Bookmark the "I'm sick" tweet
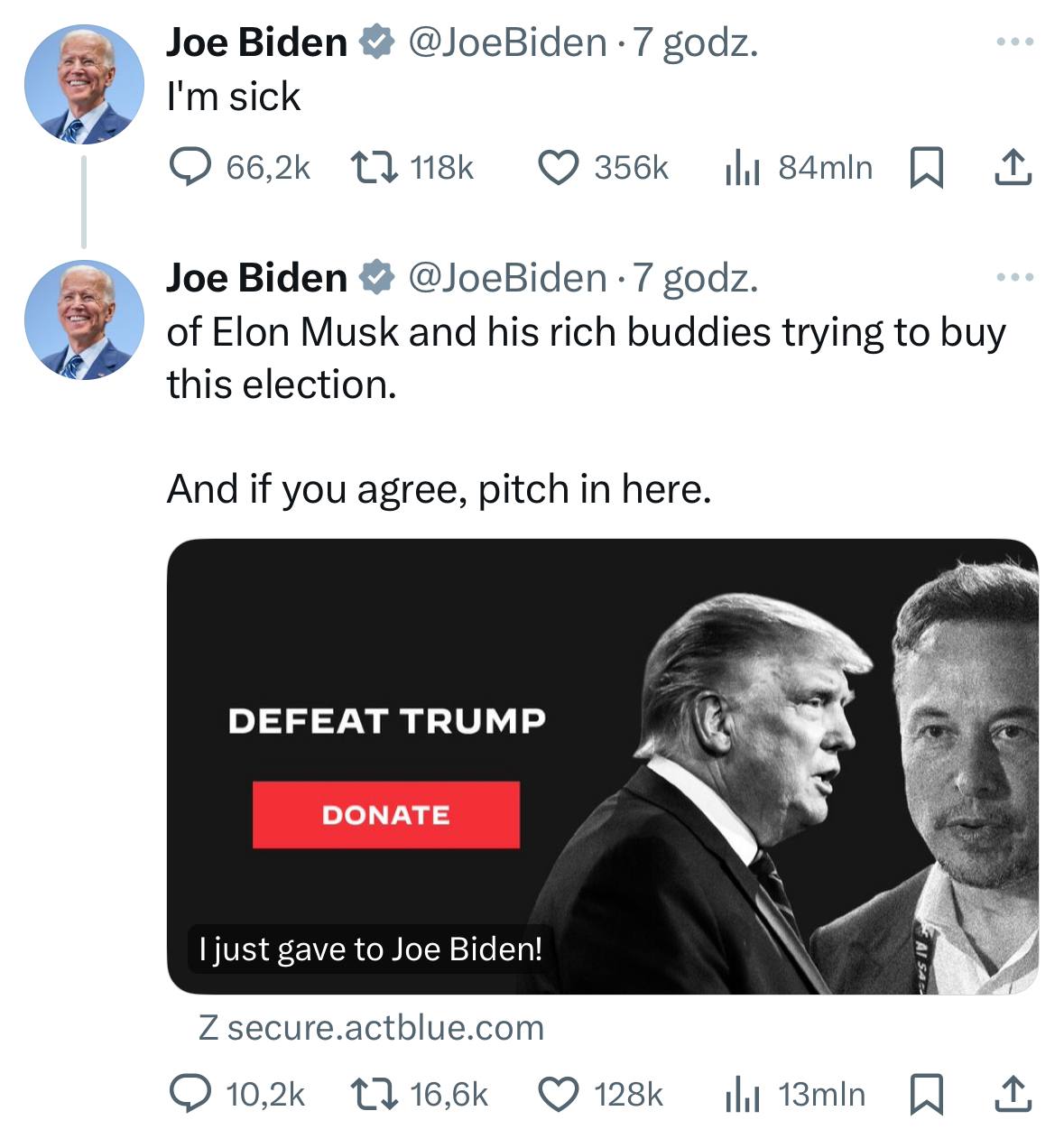 point(924,168)
